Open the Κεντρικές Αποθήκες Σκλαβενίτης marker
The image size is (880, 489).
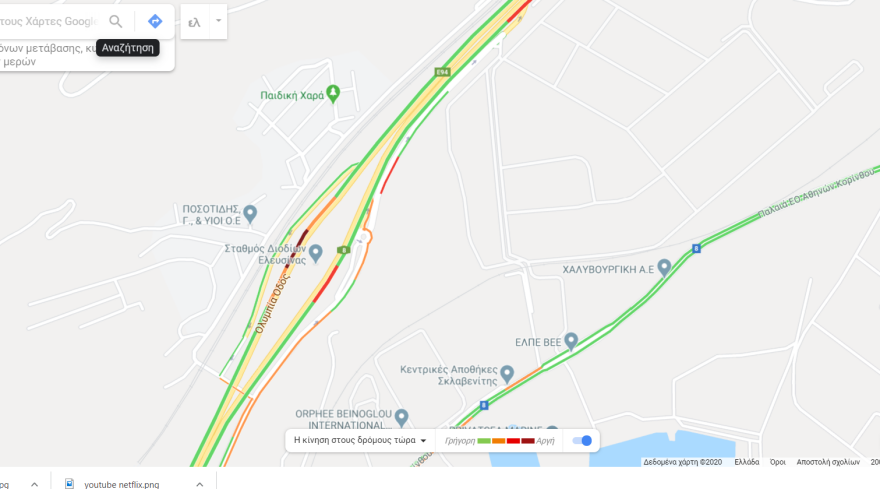tap(506, 373)
